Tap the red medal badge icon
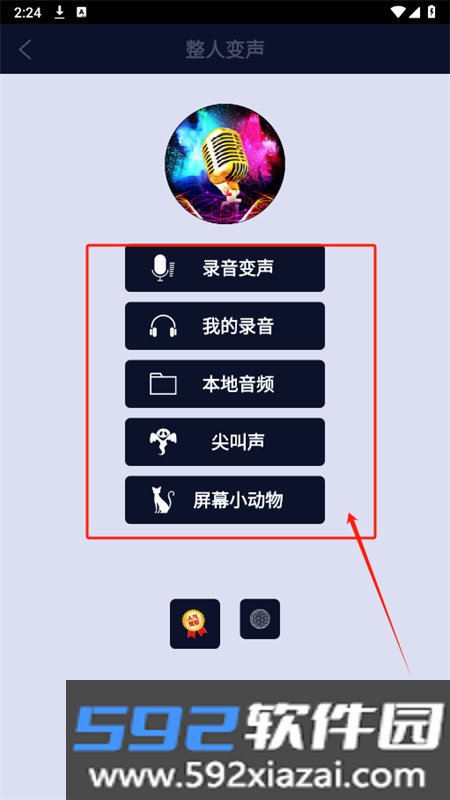The width and height of the screenshot is (450, 800). pos(195,624)
